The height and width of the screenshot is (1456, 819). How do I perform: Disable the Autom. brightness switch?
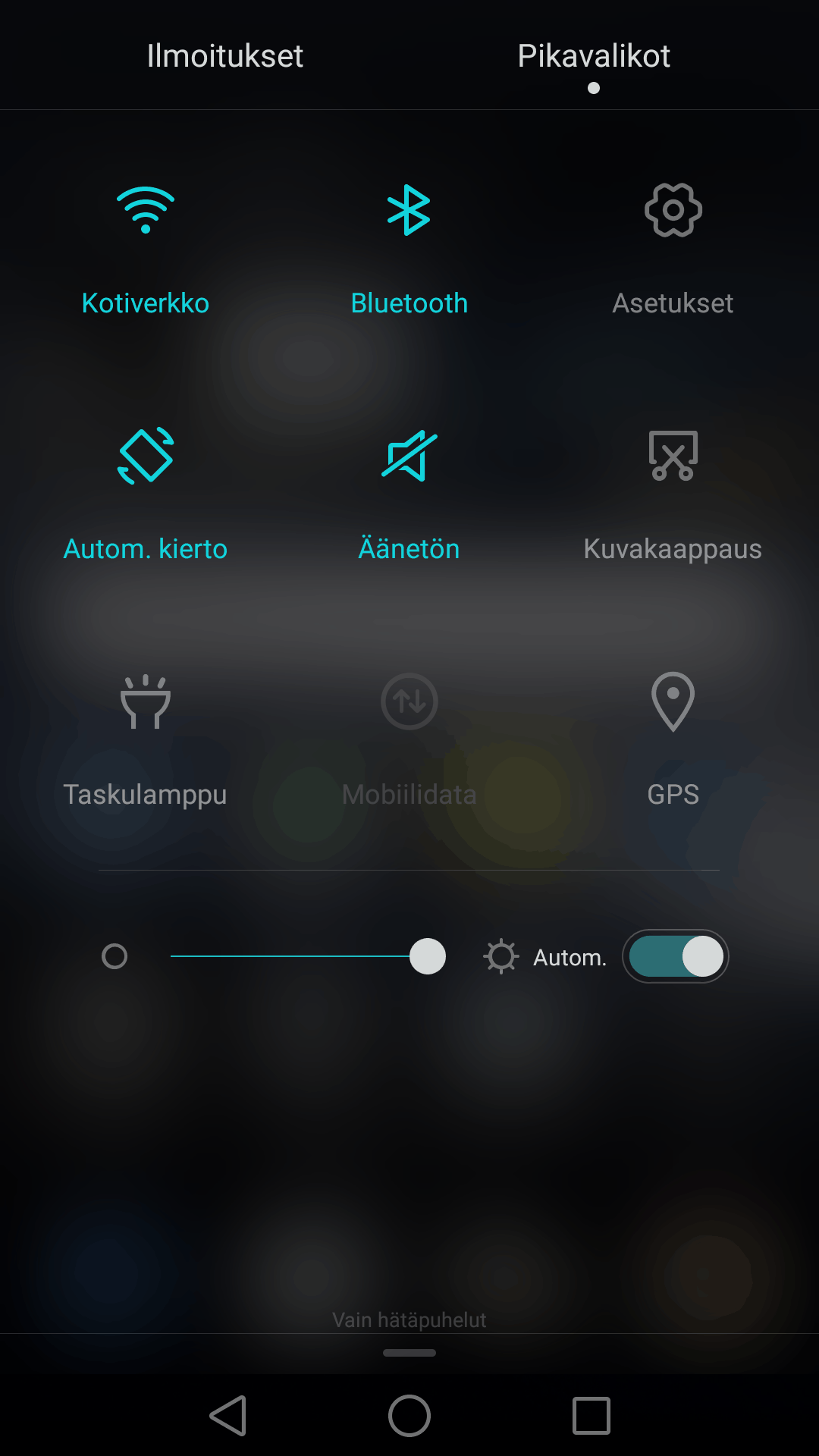coord(675,956)
